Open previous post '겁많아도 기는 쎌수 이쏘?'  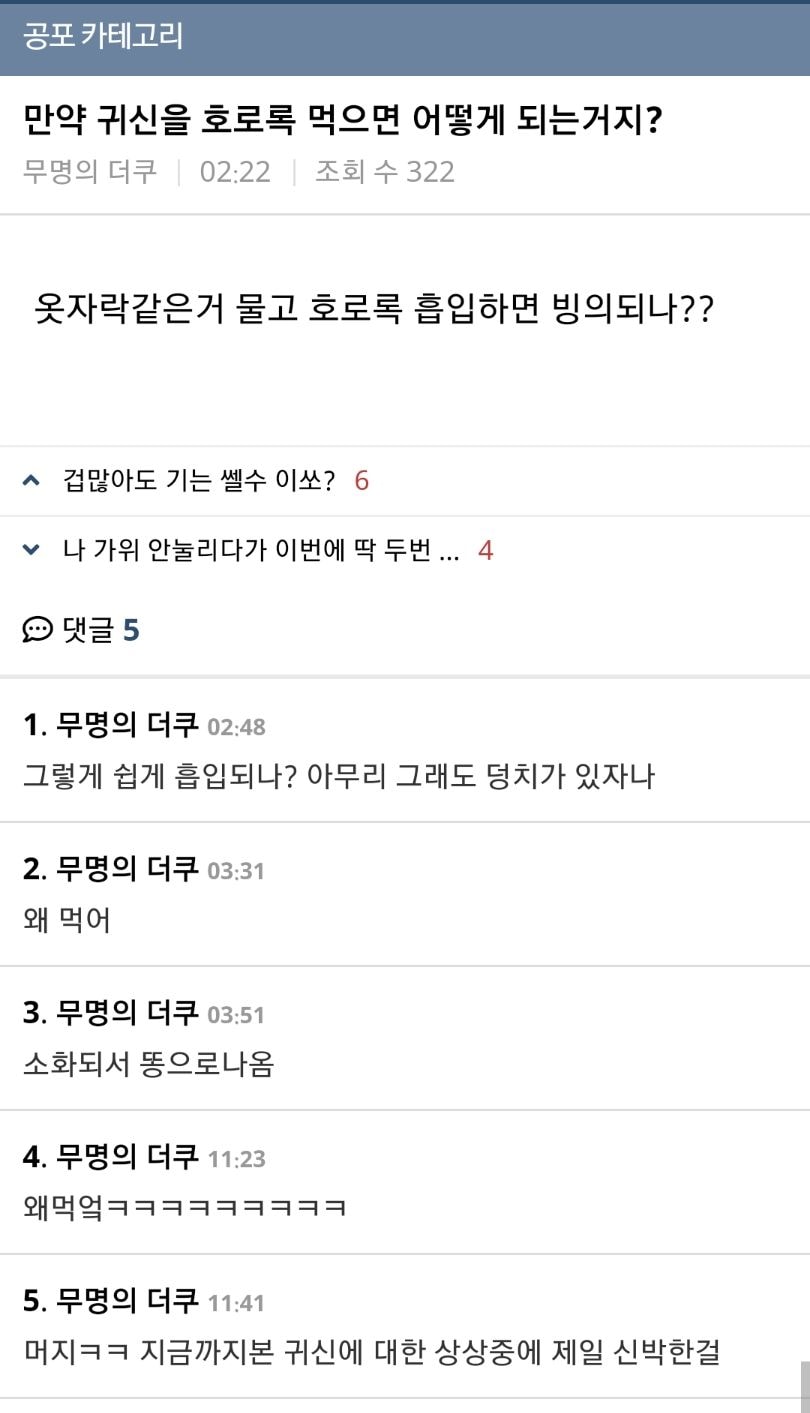point(198,481)
